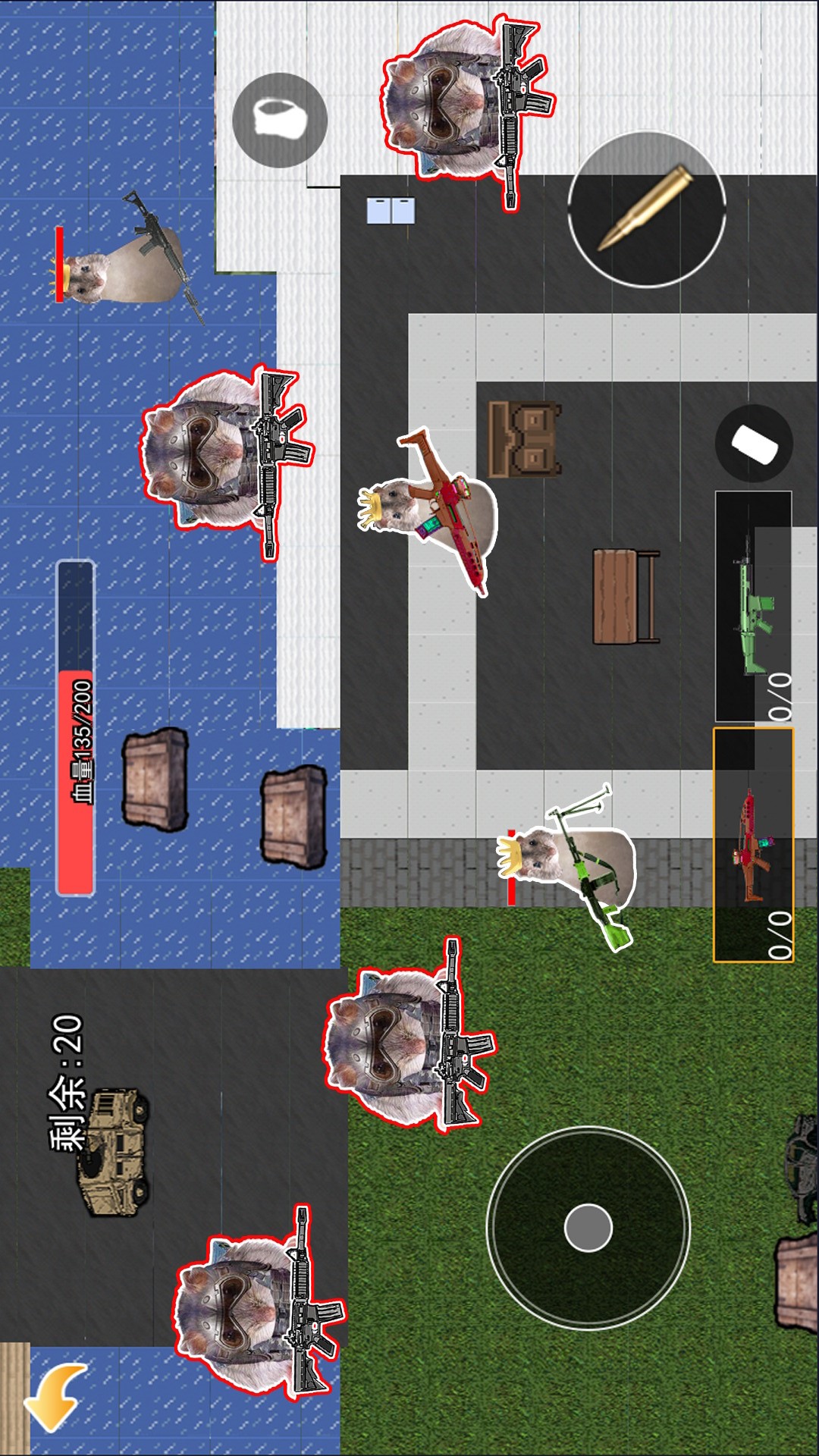Tap the white magazine reload button
The height and width of the screenshot is (1456, 819).
754,444
